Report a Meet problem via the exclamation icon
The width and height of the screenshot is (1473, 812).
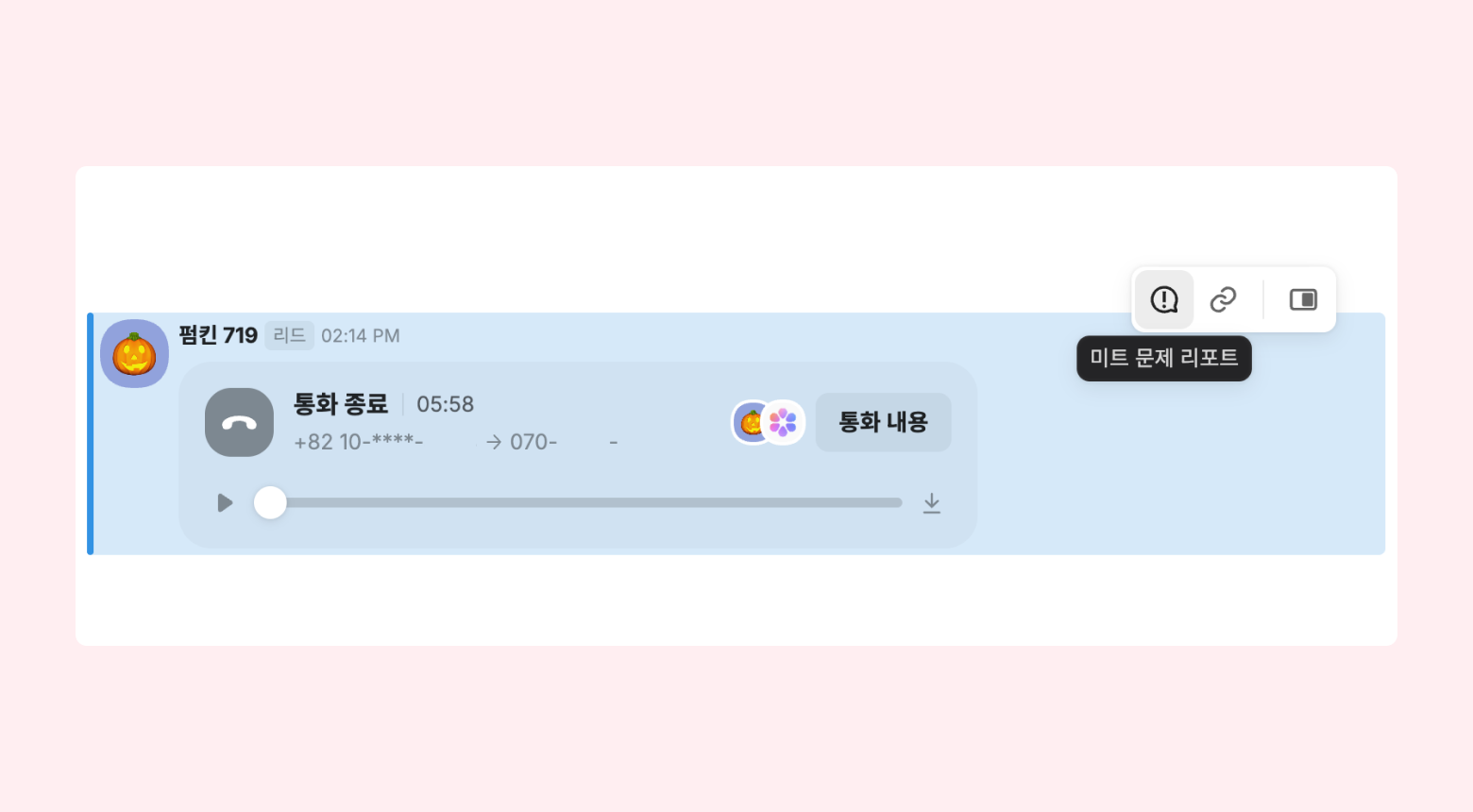click(x=1164, y=299)
